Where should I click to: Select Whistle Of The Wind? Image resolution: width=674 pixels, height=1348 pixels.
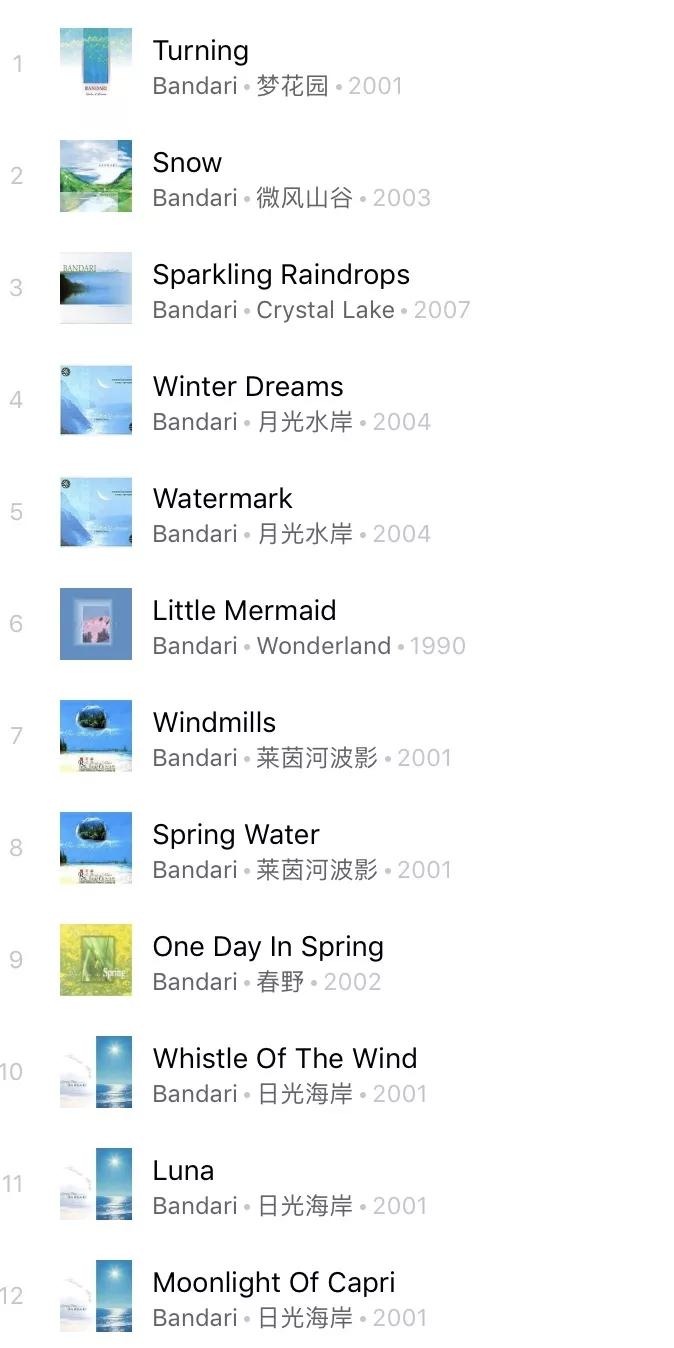(285, 1059)
